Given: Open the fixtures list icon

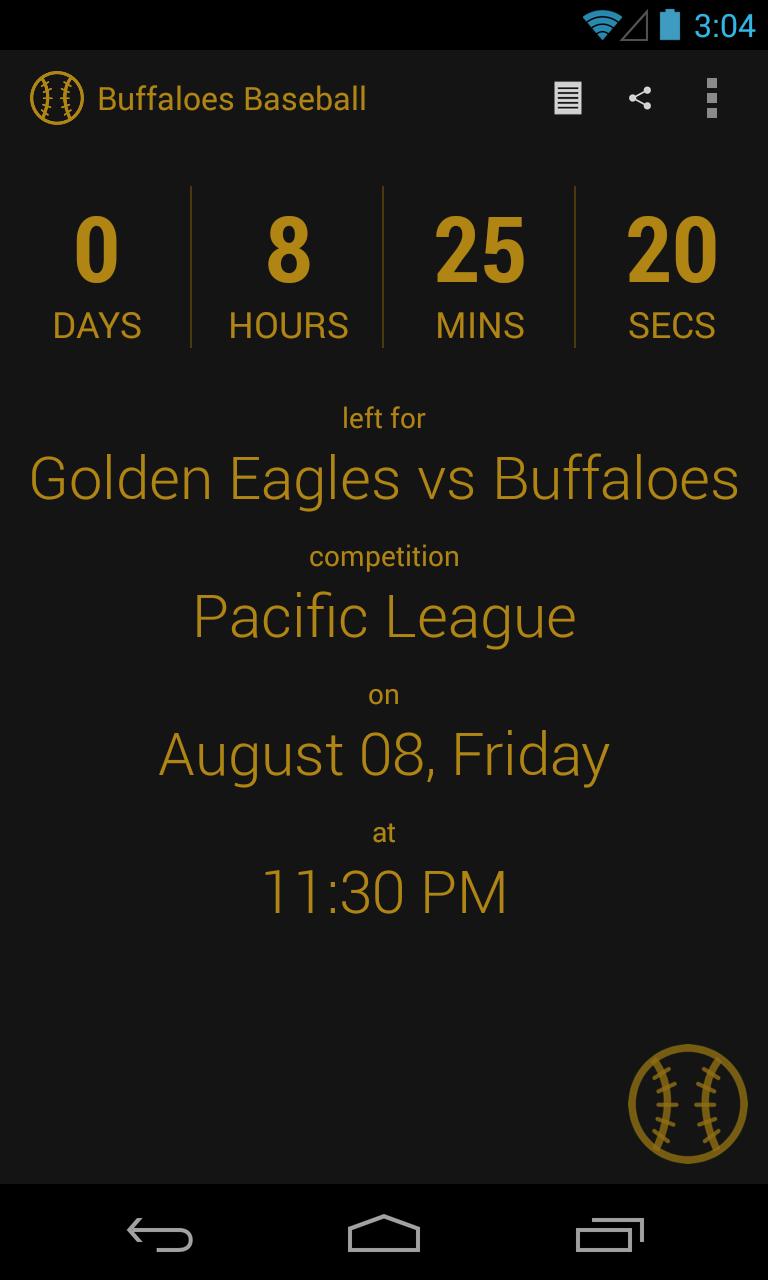Looking at the screenshot, I should pyautogui.click(x=568, y=98).
